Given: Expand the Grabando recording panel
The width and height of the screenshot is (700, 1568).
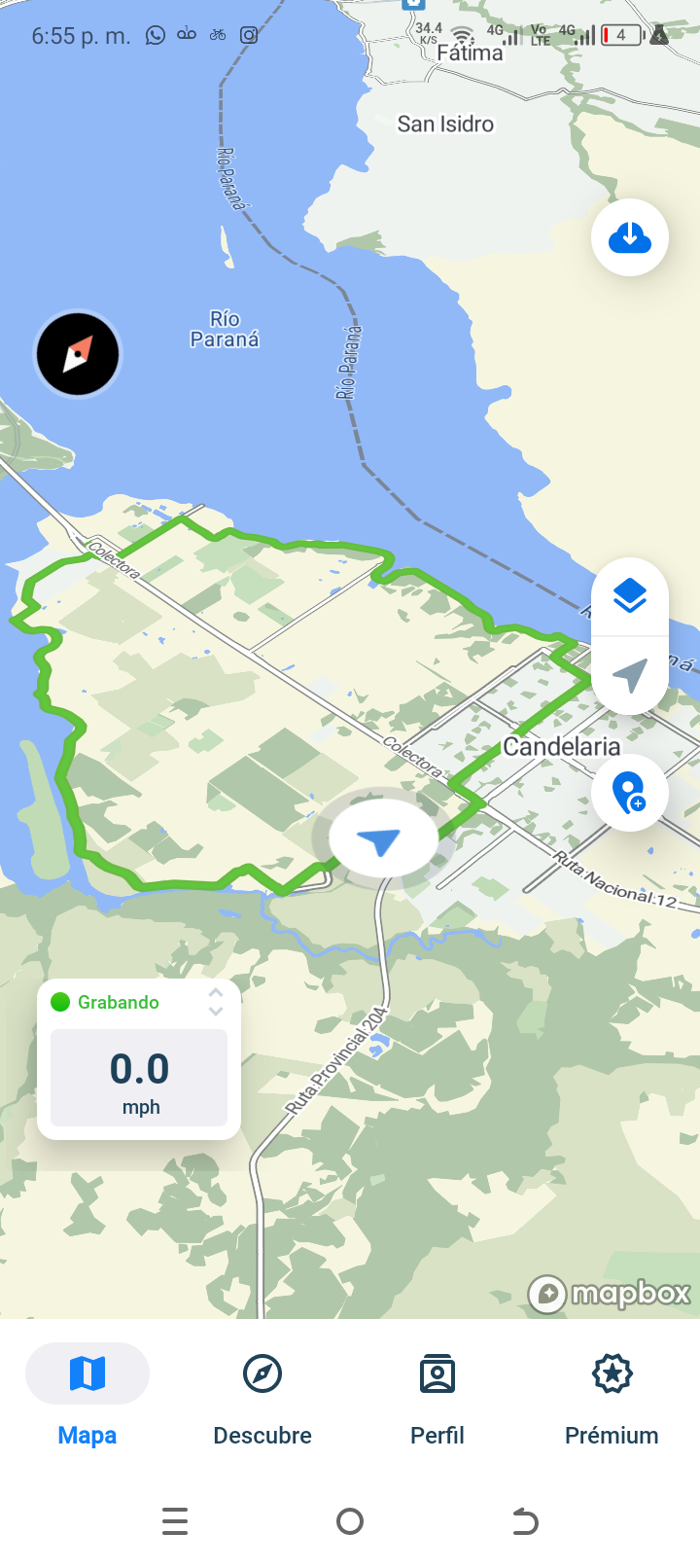Looking at the screenshot, I should 216,1002.
